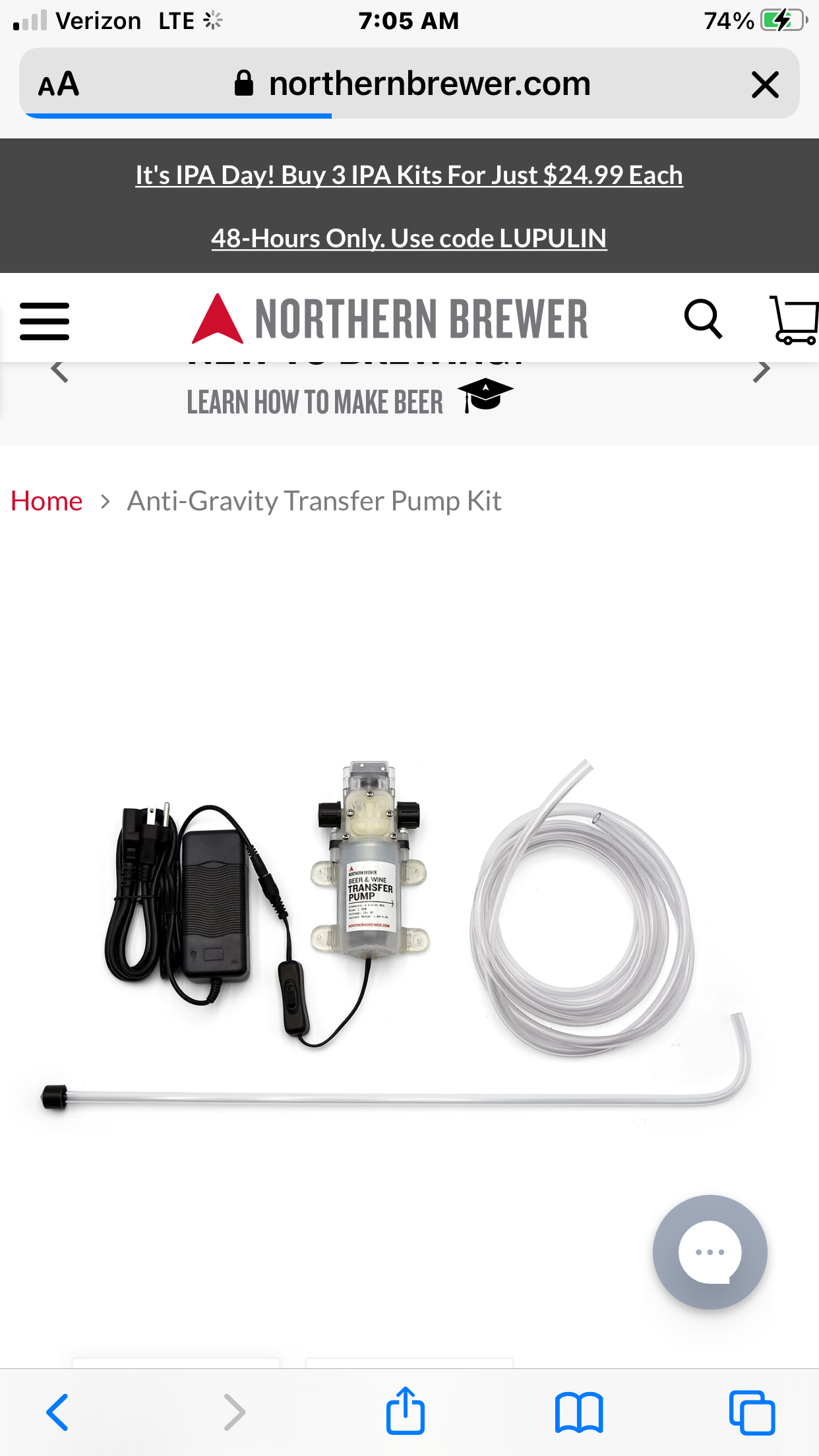
Task: Open the site search magnifier
Action: click(x=703, y=319)
